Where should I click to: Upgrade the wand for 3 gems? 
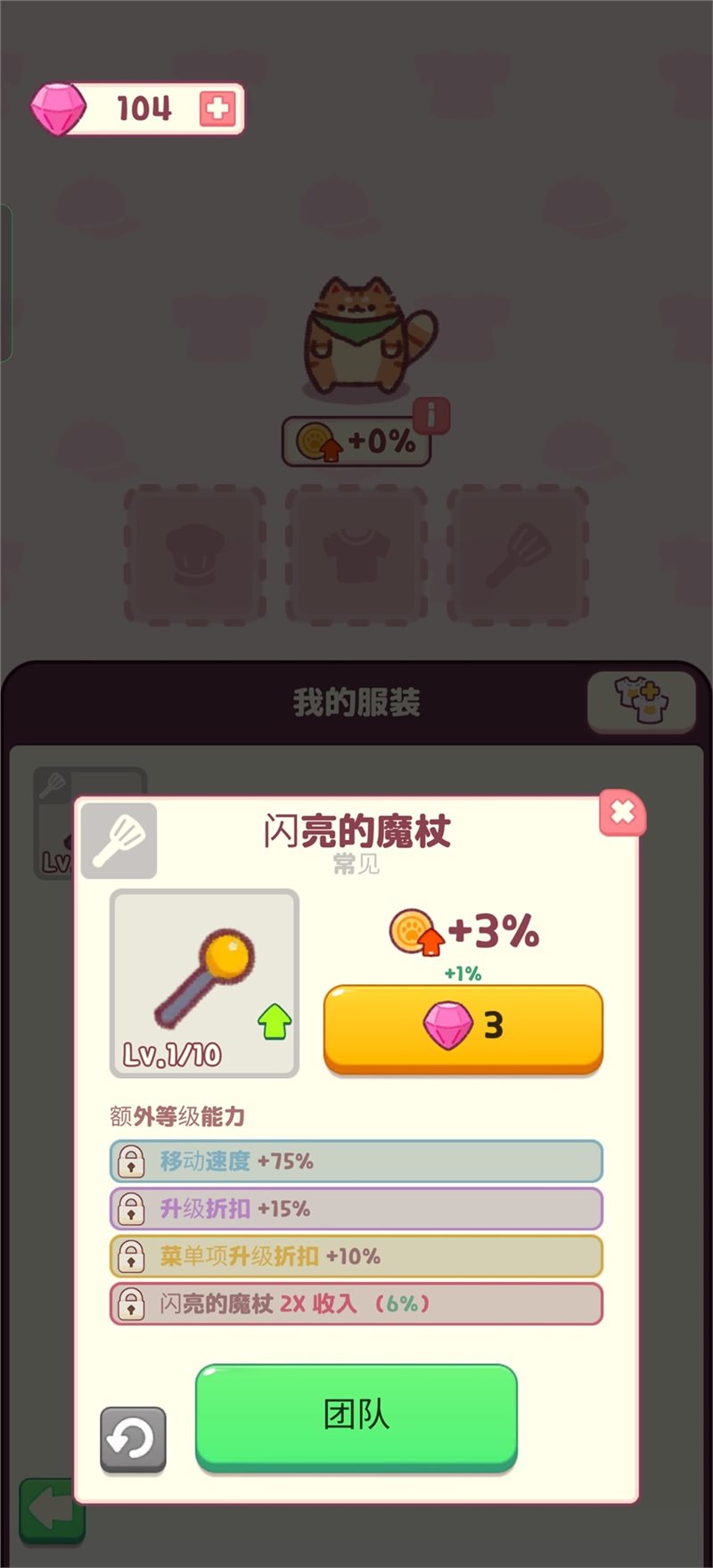[x=463, y=1026]
